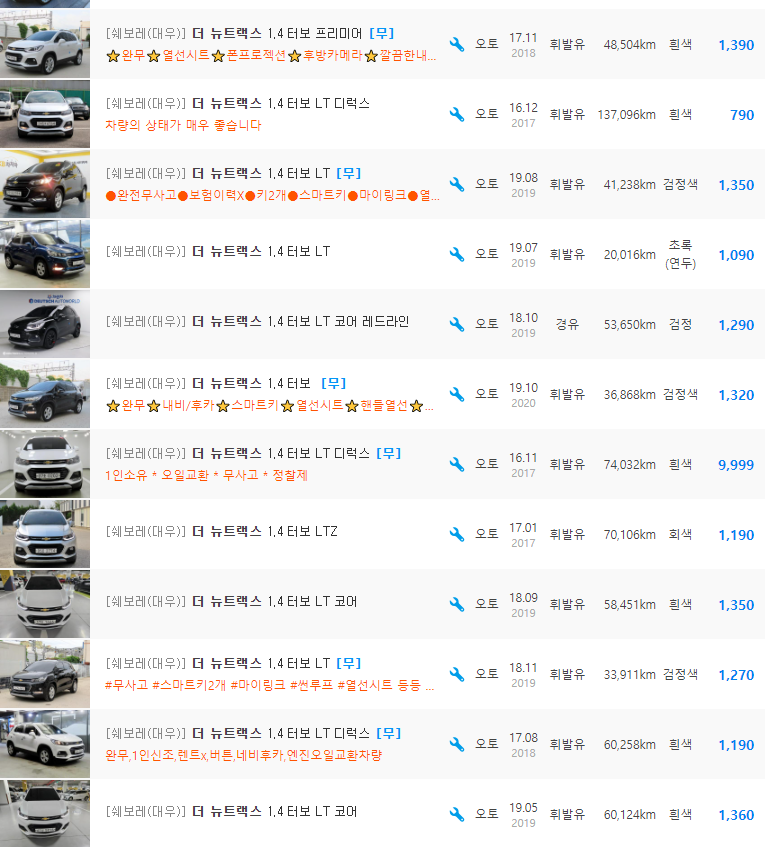
Task: Click the [무] badge beside the 2020 1.4 터보
Action: point(331,382)
